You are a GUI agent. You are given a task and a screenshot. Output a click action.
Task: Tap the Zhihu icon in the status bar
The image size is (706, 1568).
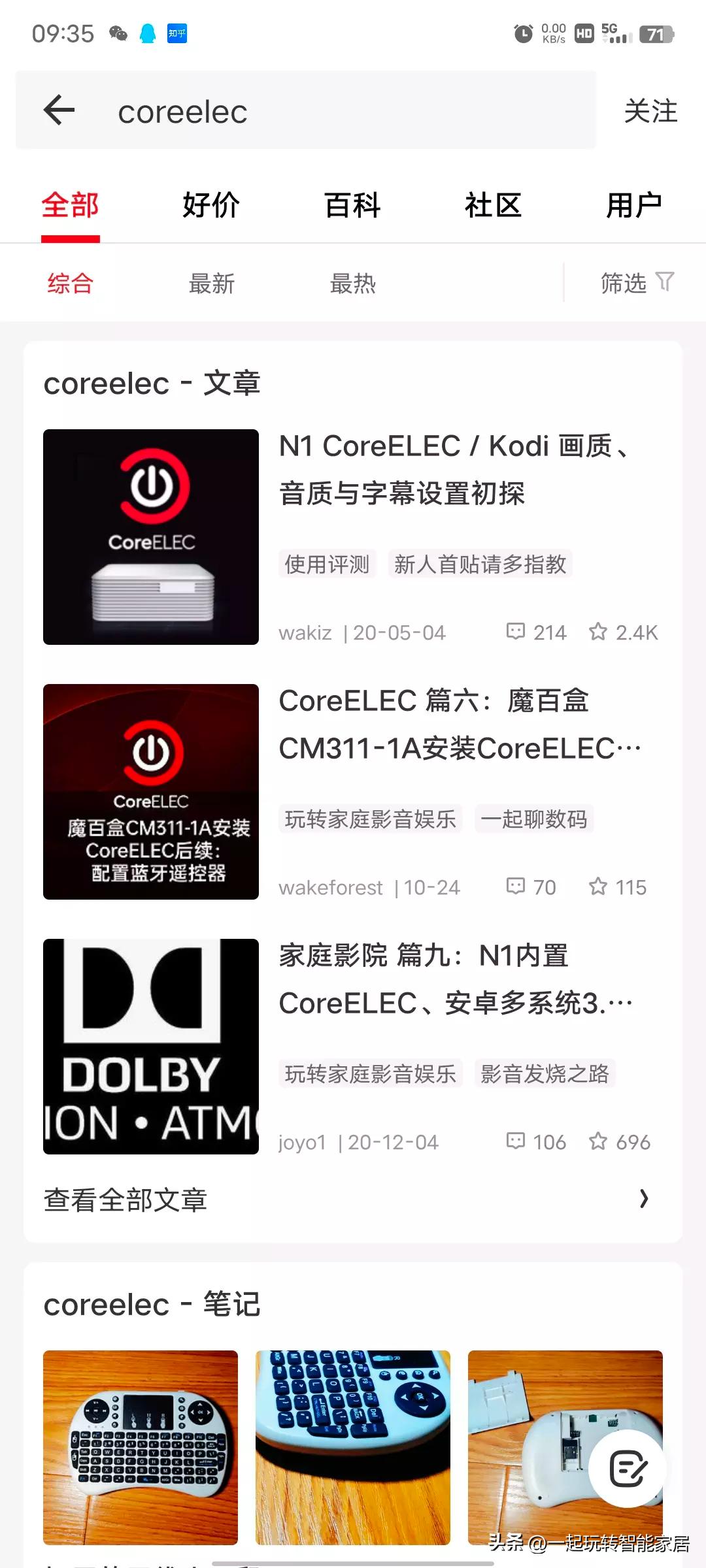pos(176,34)
